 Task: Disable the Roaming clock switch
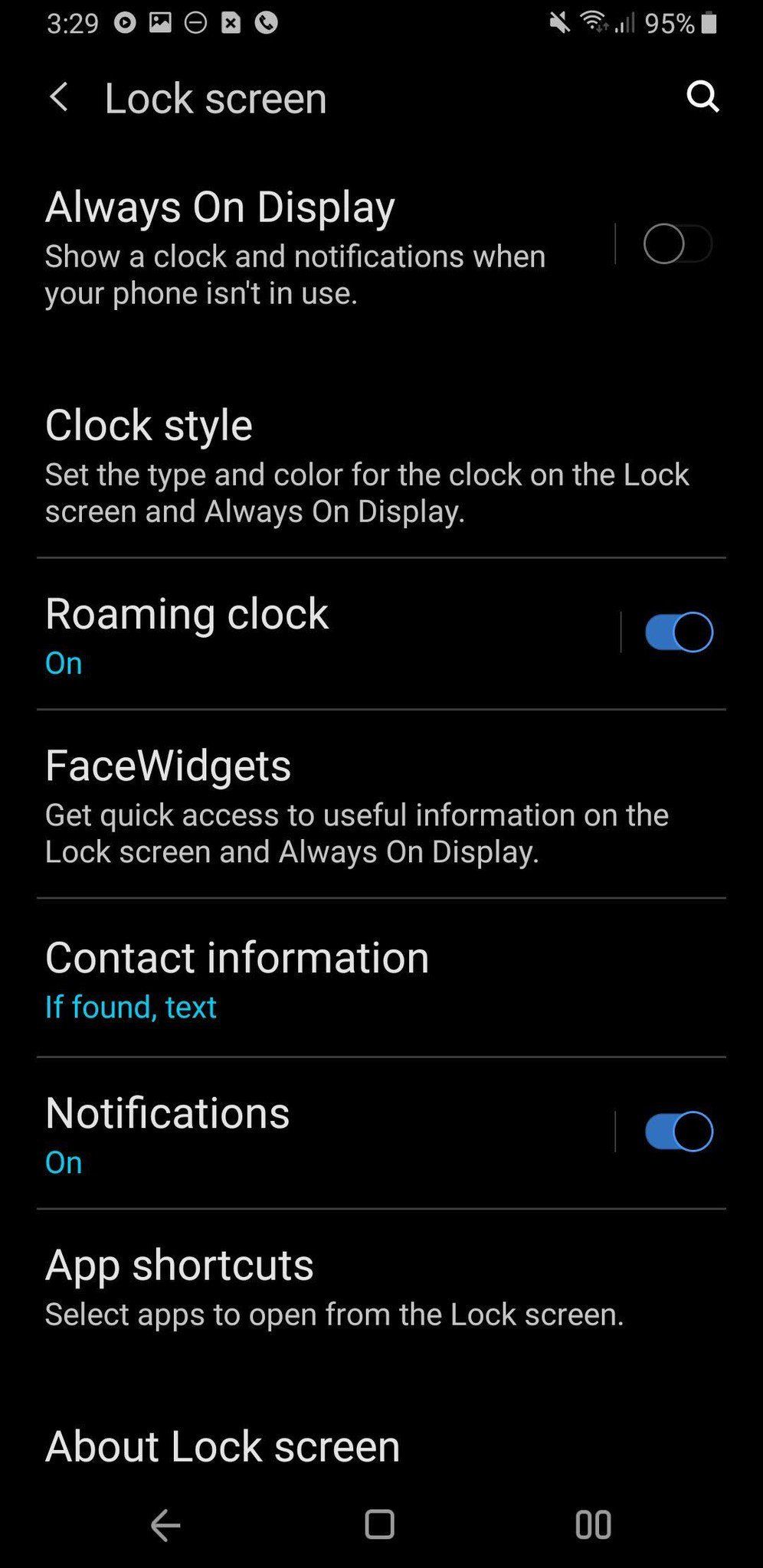point(679,632)
